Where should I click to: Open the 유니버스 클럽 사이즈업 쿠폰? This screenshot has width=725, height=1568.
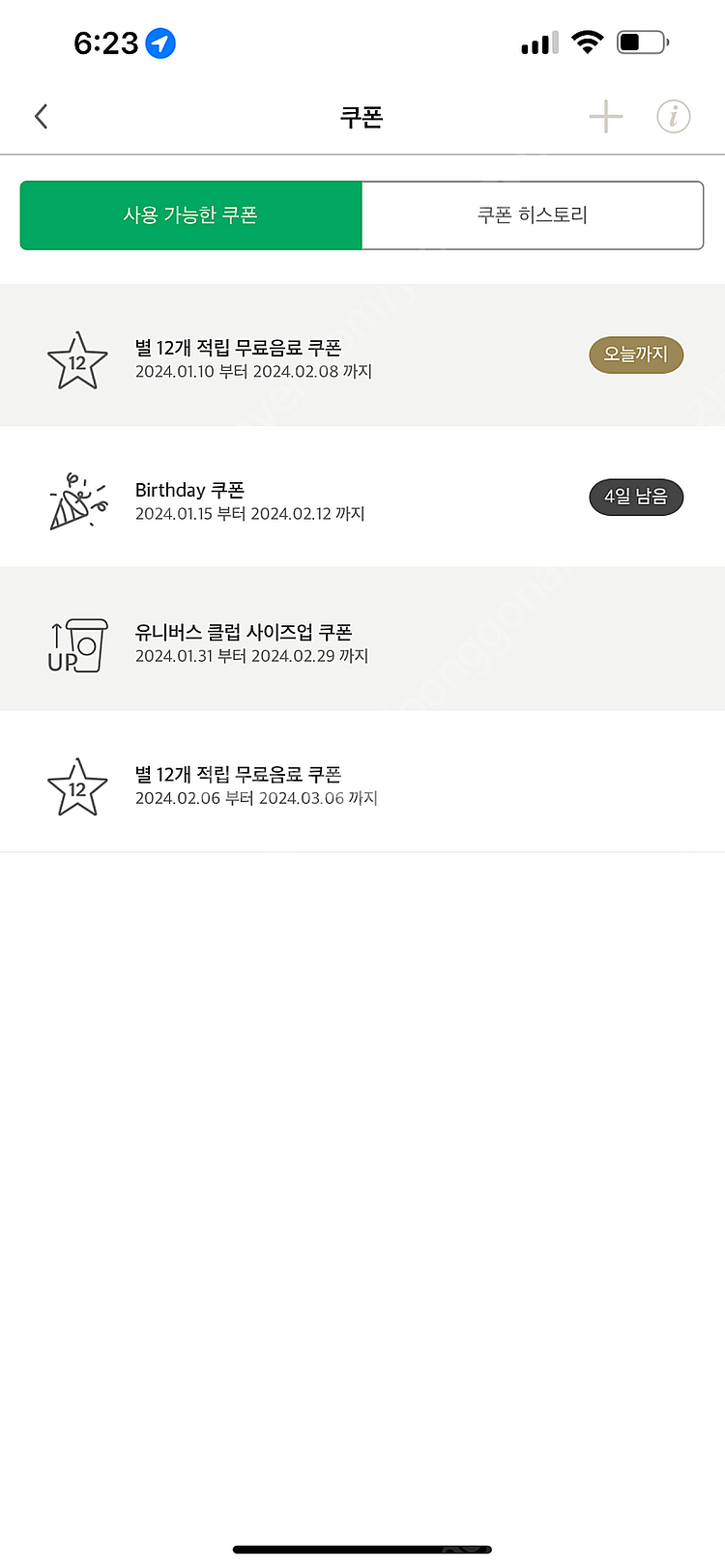[x=362, y=640]
